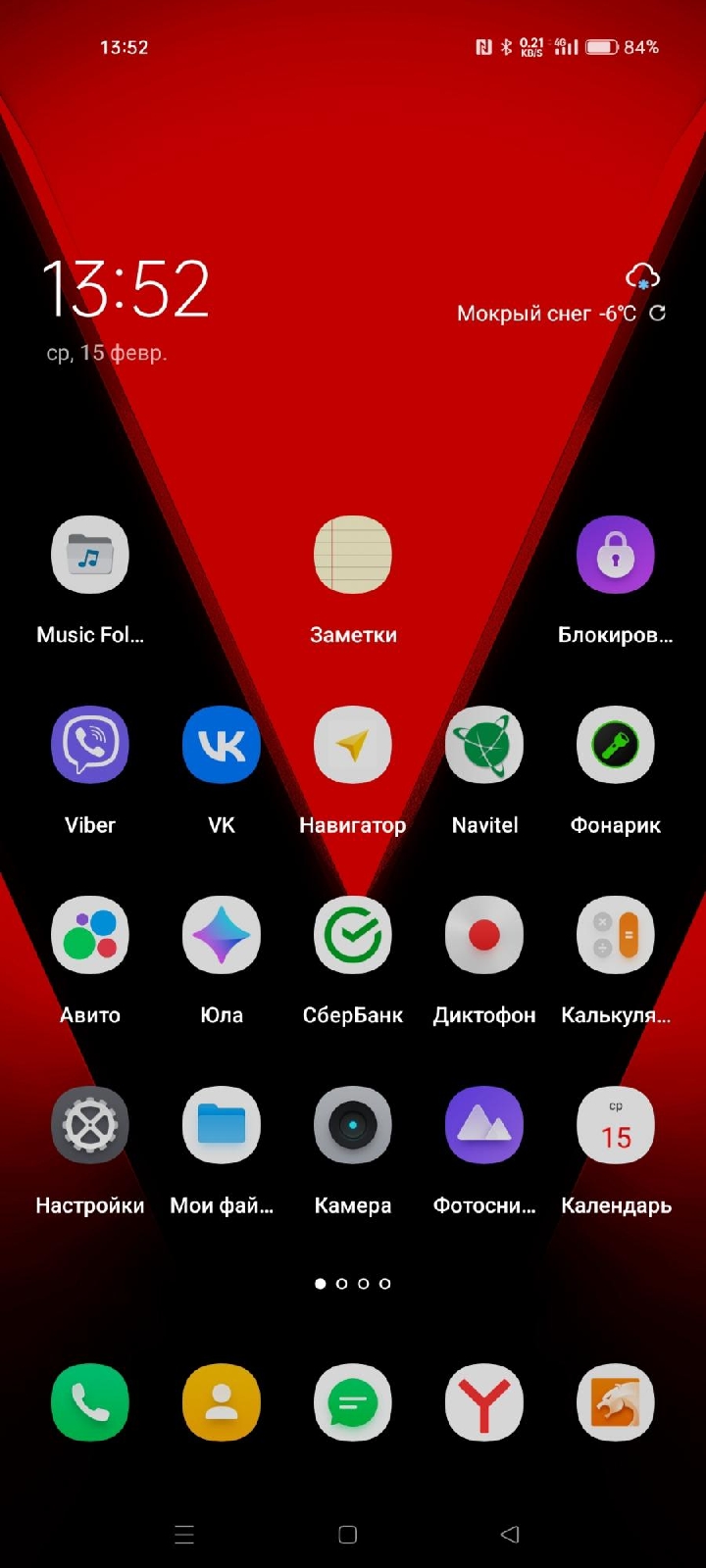Launch the Заметки notes app
Viewport: 706px width, 1568px height.
[x=353, y=555]
